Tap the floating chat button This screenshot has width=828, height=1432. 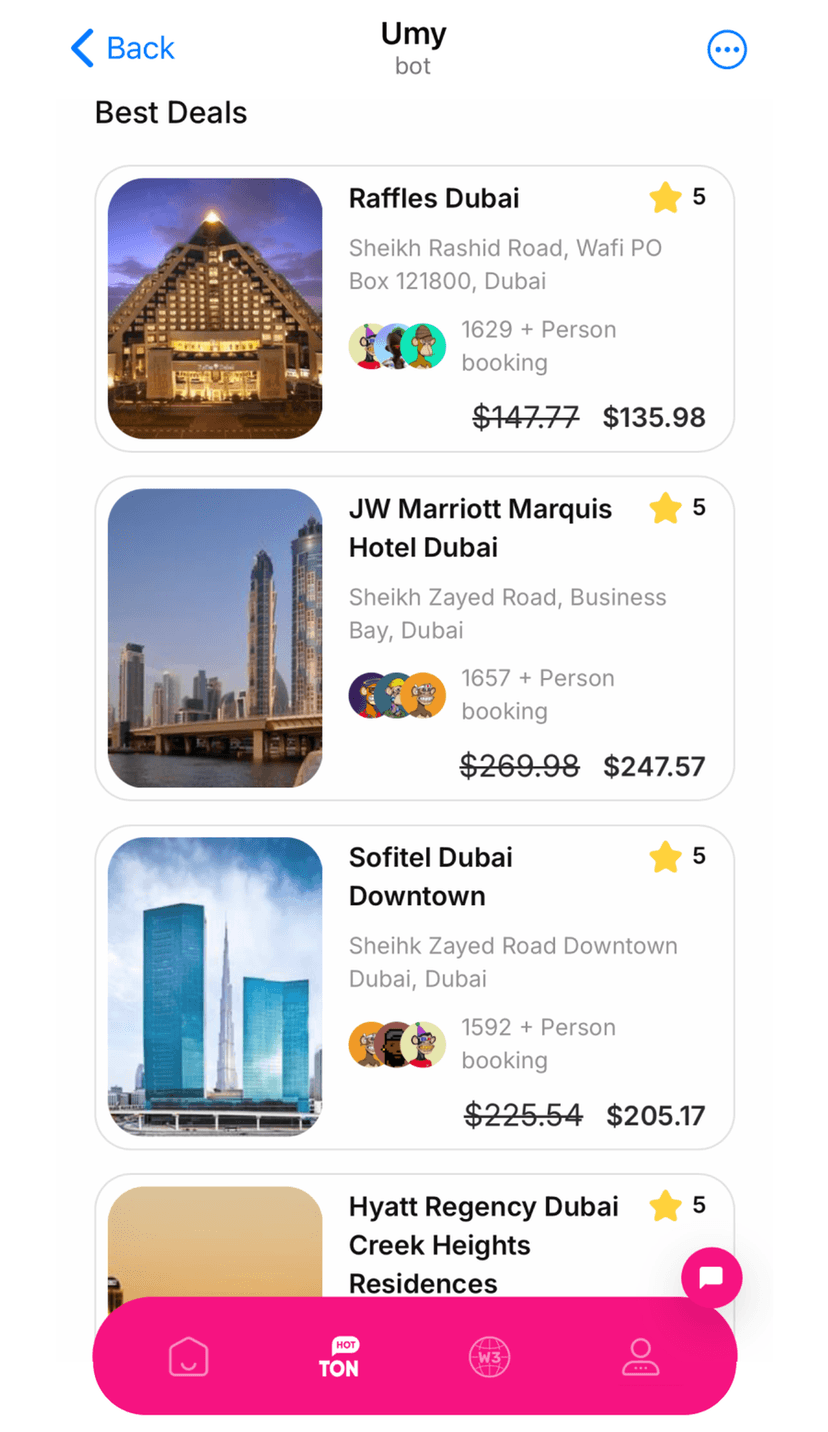(711, 1277)
